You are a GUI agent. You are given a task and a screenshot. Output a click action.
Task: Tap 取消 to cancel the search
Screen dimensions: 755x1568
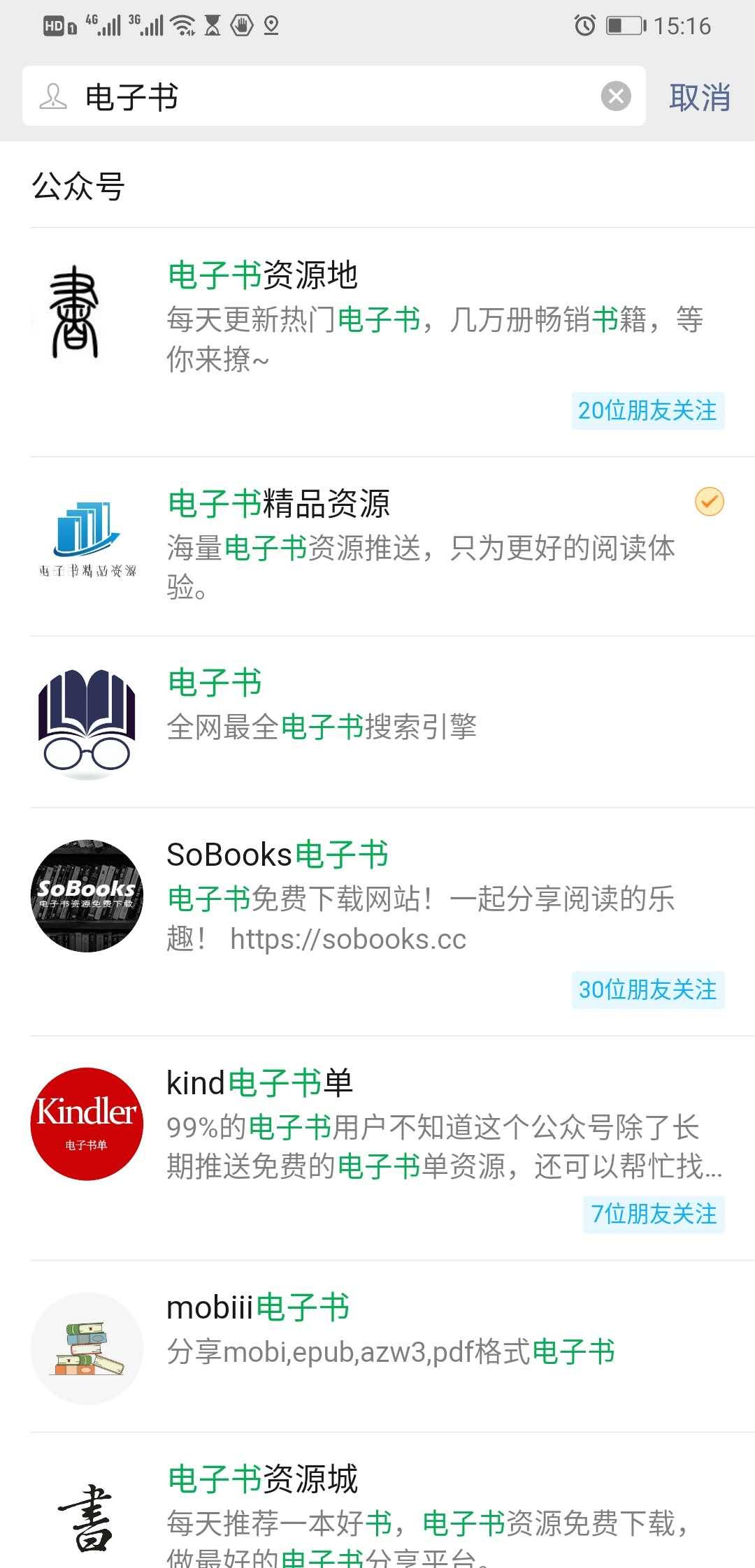pyautogui.click(x=700, y=98)
